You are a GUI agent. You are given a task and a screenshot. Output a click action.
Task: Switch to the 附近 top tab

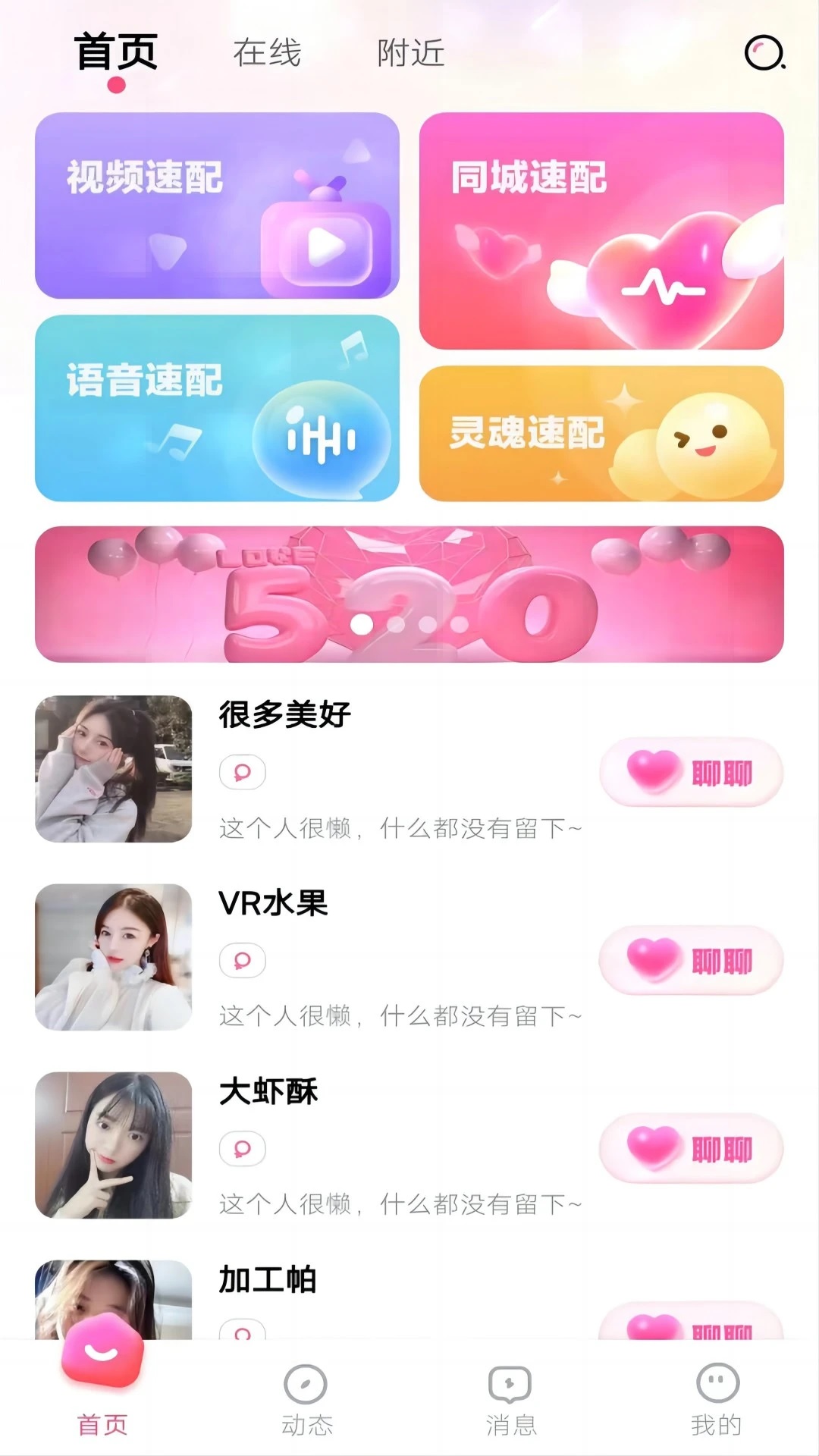click(x=410, y=53)
